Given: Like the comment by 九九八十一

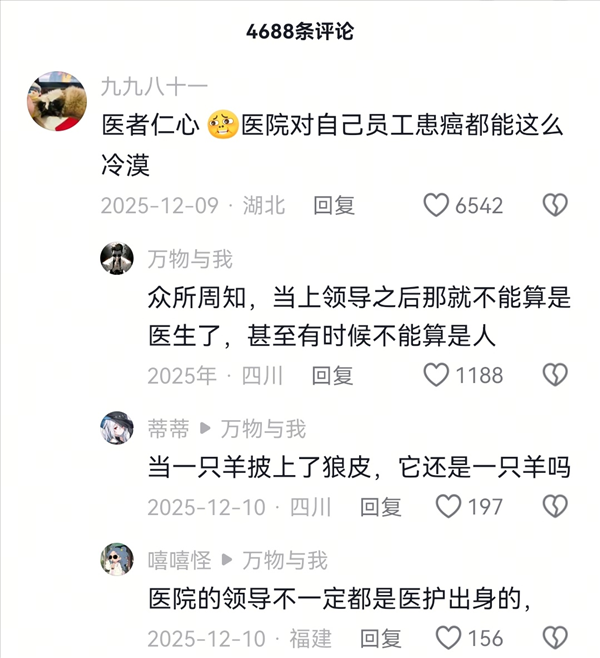Looking at the screenshot, I should [x=436, y=206].
